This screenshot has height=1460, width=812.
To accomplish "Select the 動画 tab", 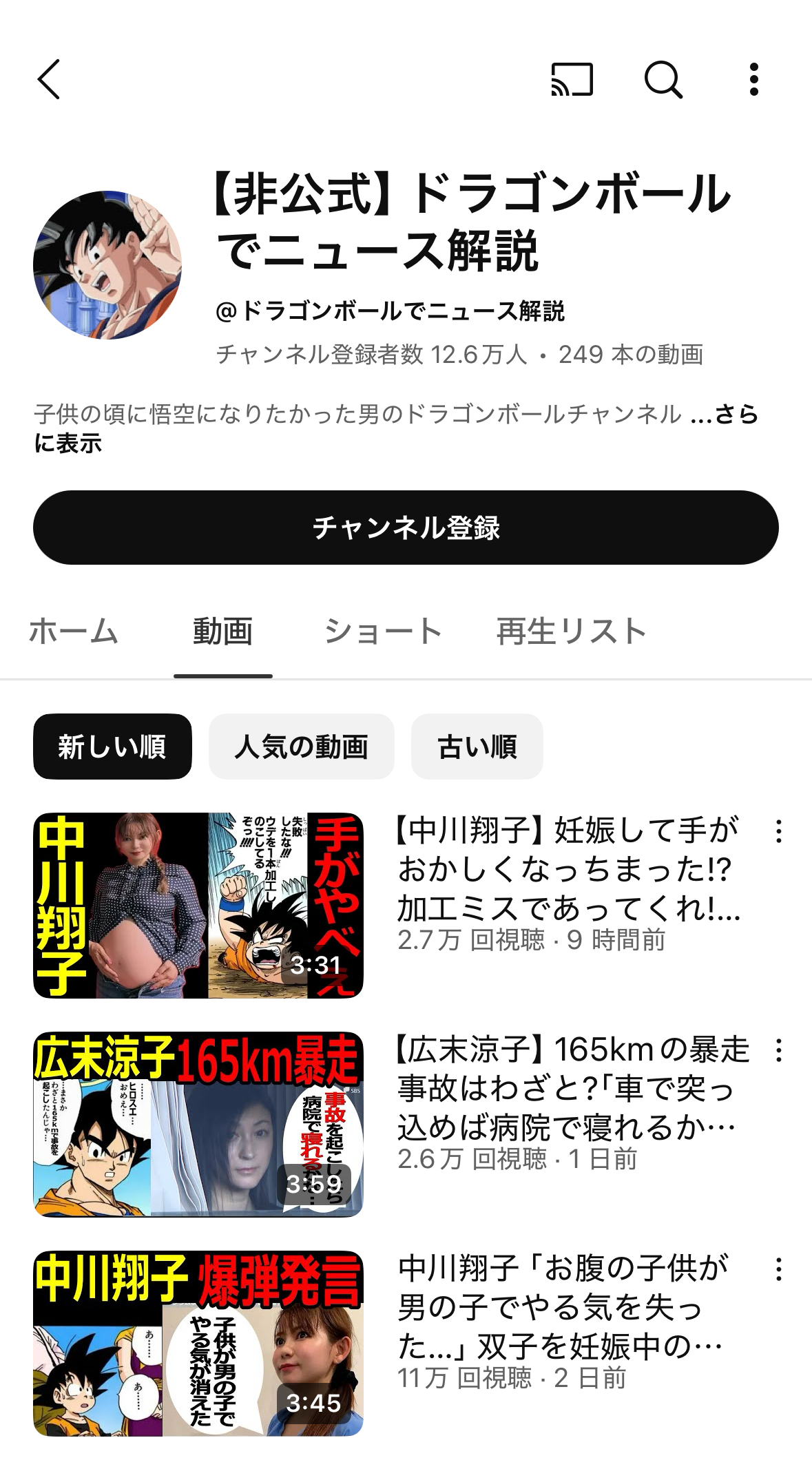I will click(223, 631).
